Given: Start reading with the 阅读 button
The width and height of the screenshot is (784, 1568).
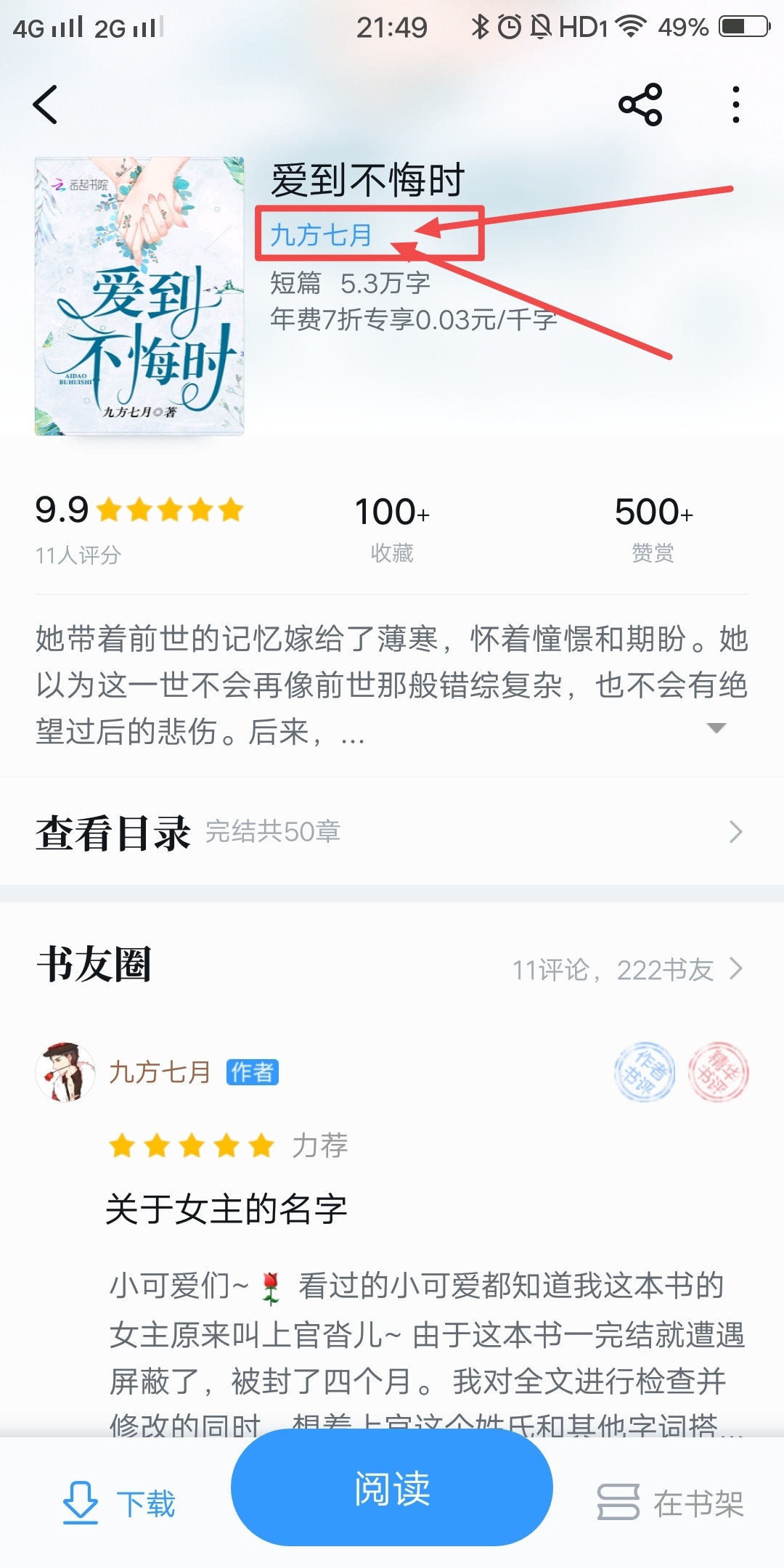Looking at the screenshot, I should coord(392,1490).
